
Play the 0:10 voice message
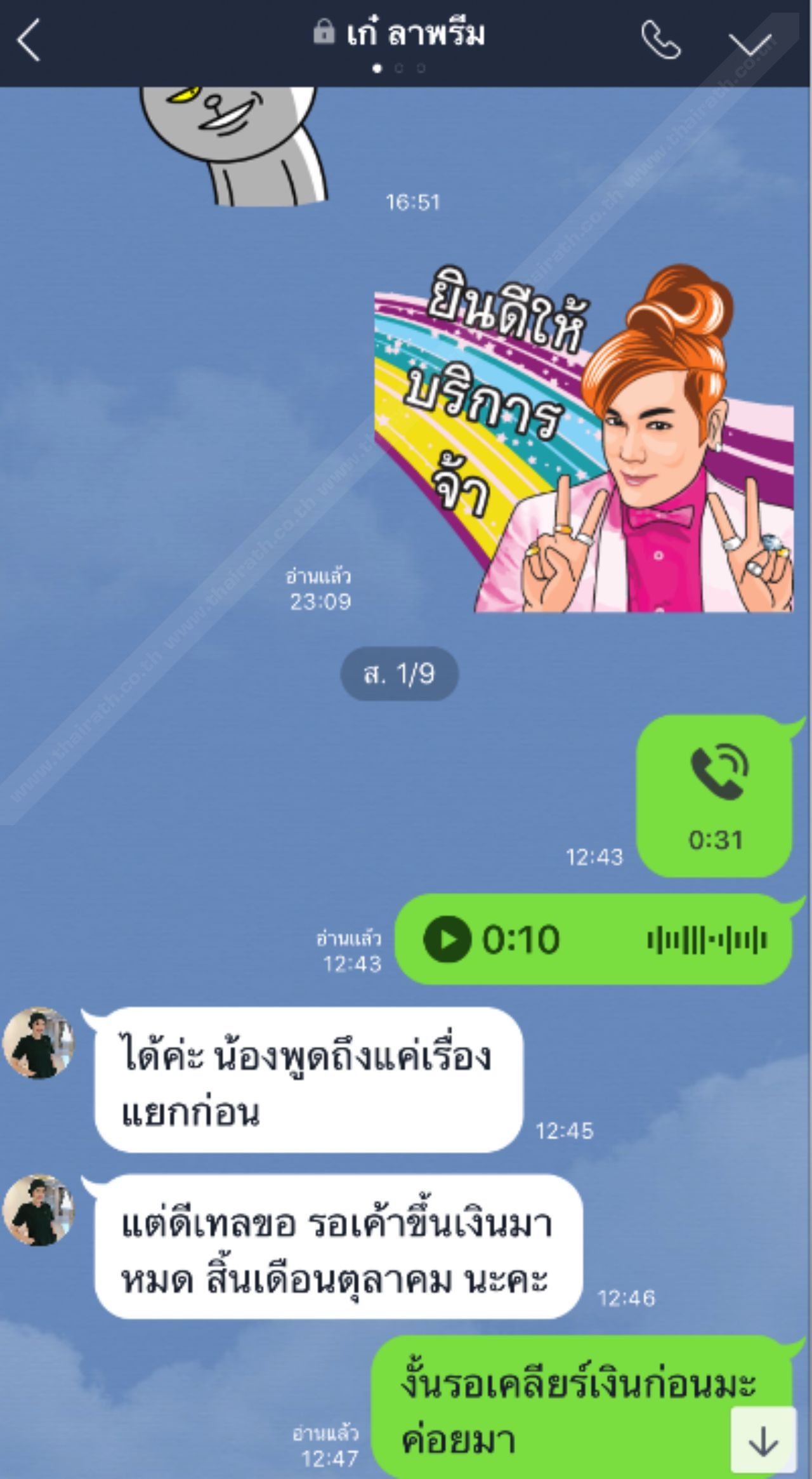[x=447, y=939]
